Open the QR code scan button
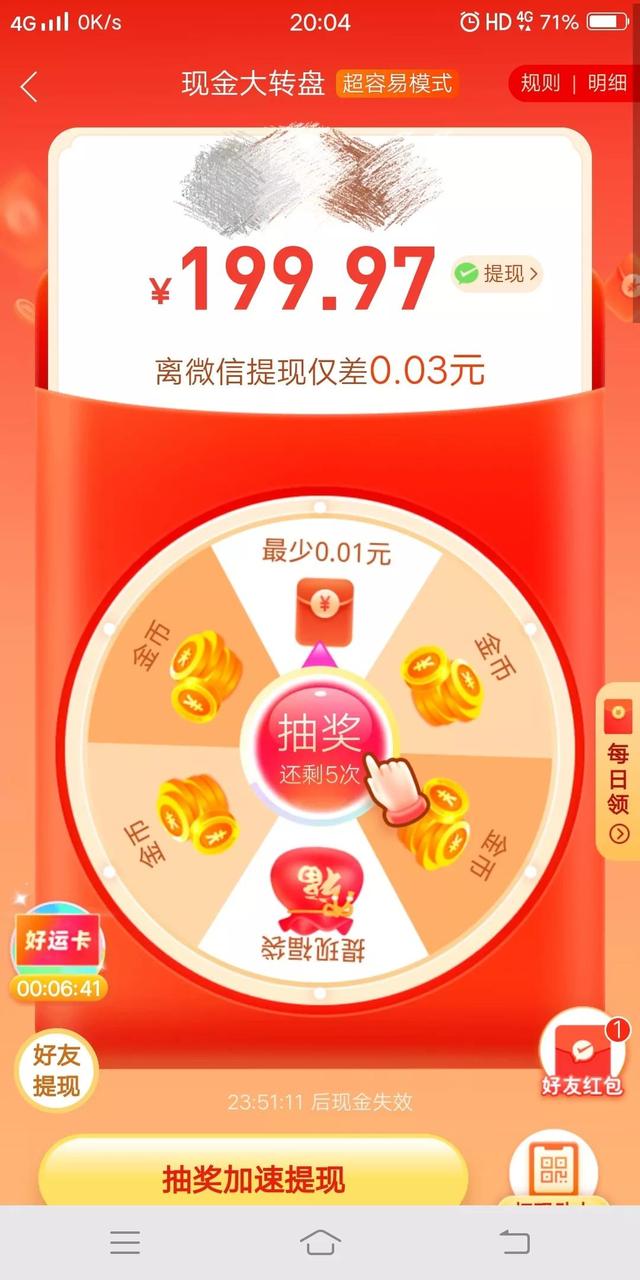 553,1170
